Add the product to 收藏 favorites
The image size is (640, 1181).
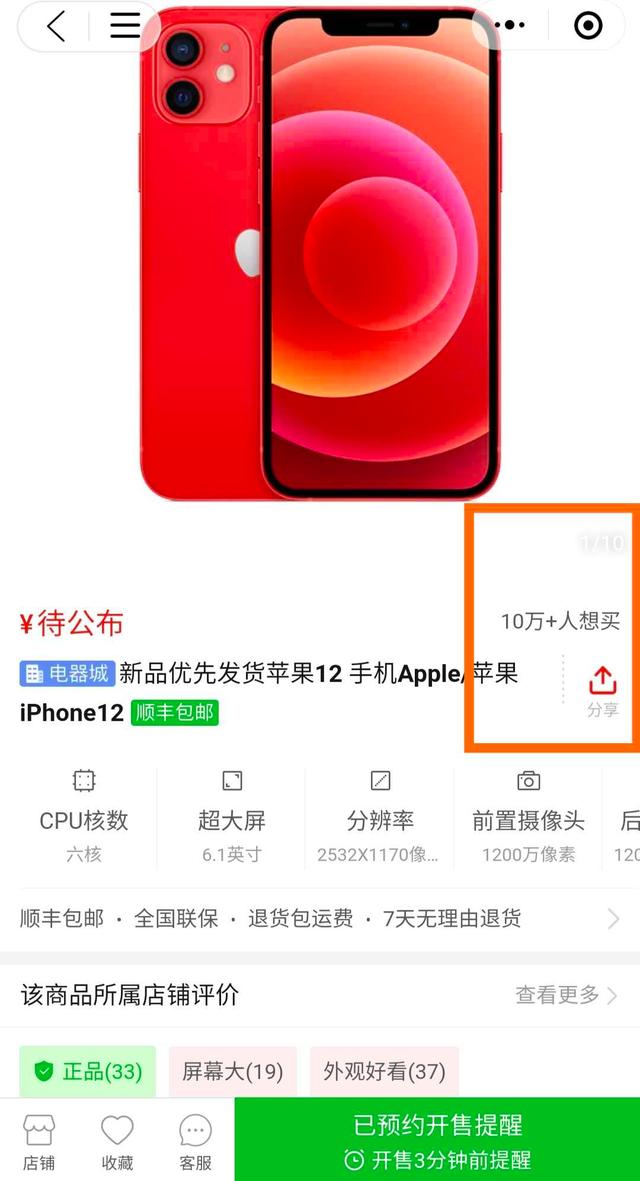click(117, 1141)
